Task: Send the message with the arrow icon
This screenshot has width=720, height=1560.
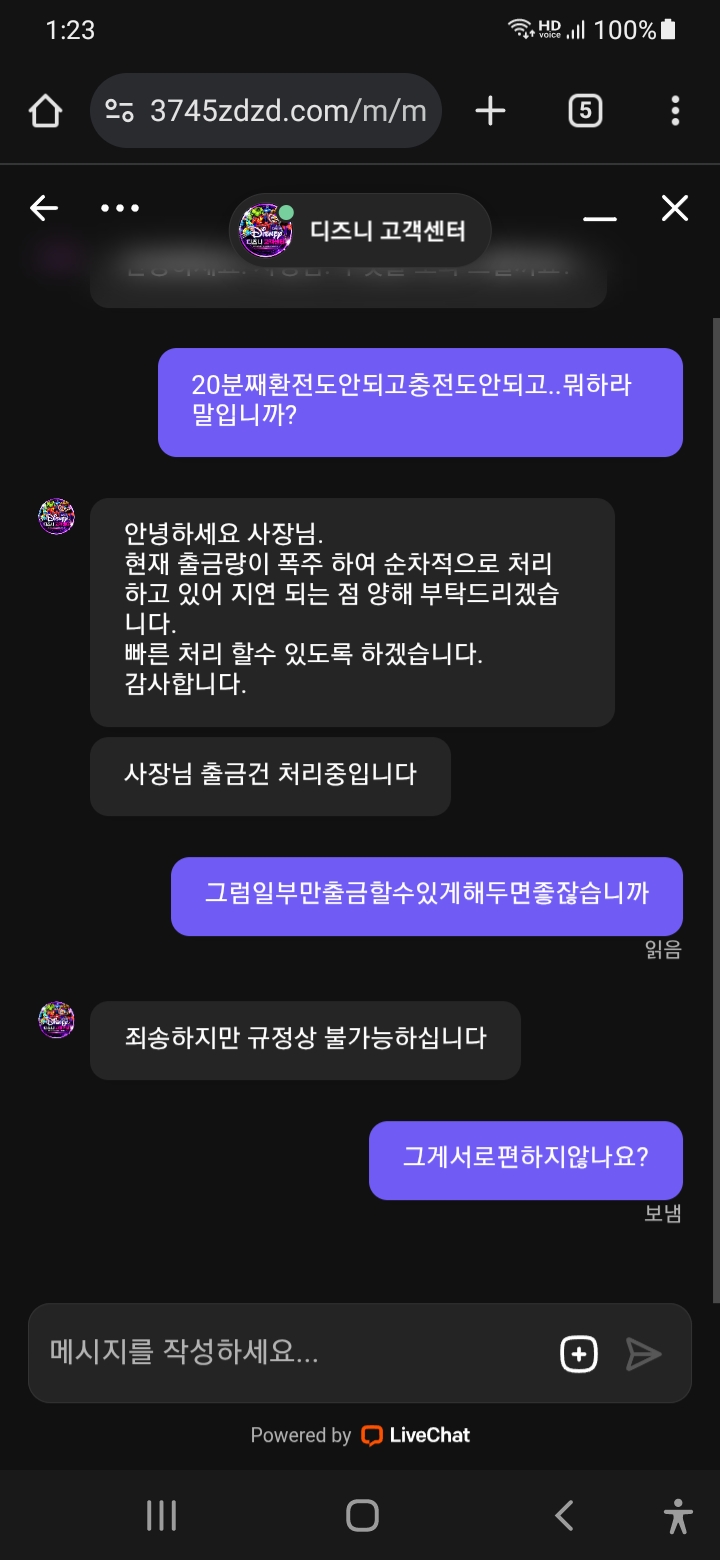Action: coord(643,1354)
